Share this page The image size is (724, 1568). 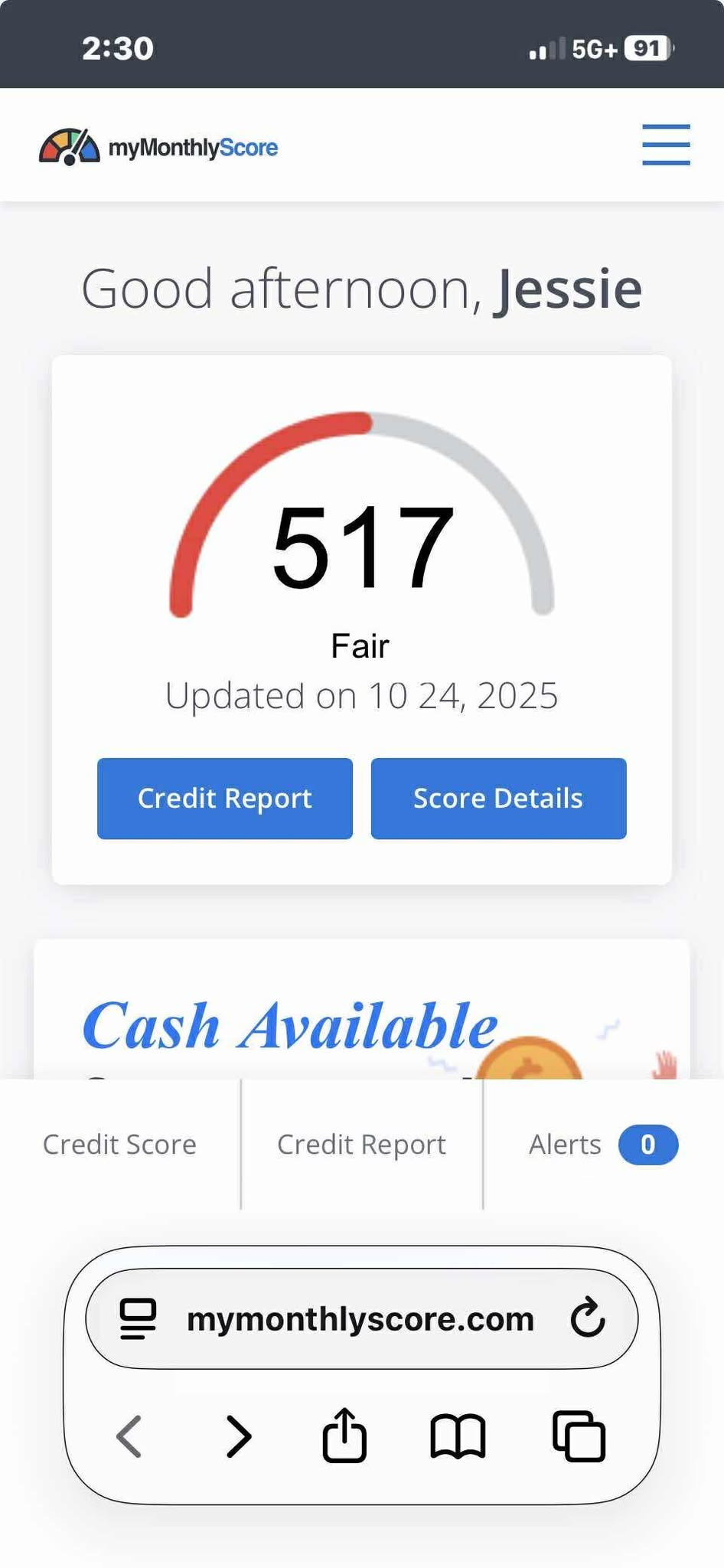click(344, 1435)
